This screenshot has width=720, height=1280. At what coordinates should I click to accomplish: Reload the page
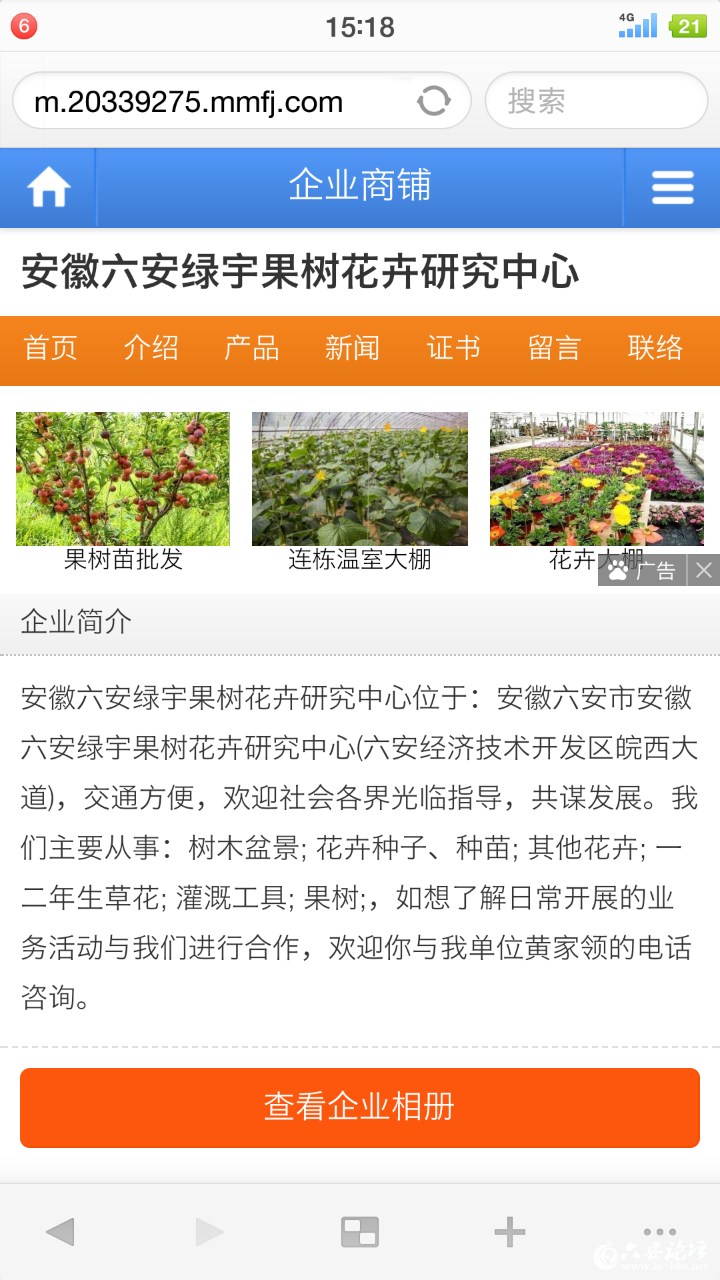pyautogui.click(x=433, y=101)
